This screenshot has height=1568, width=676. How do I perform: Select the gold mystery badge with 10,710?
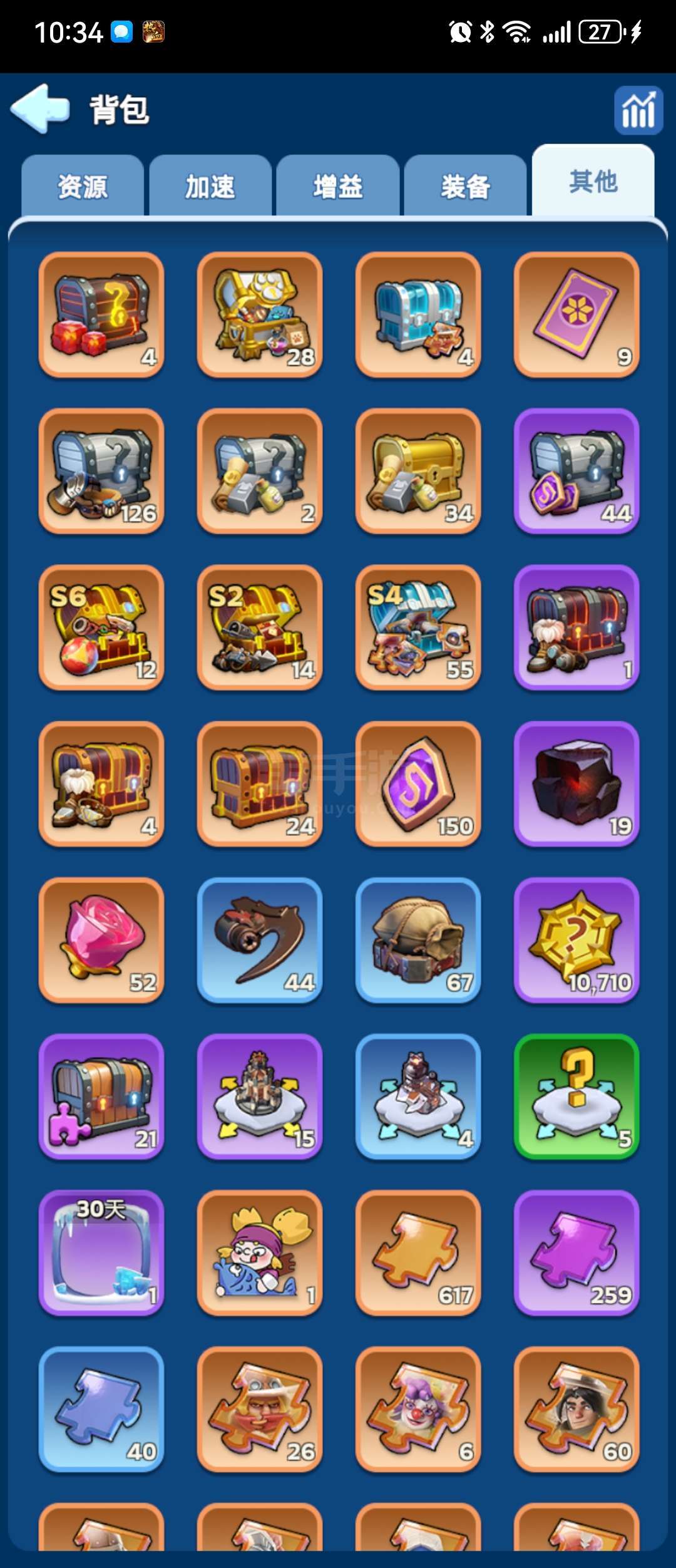[x=576, y=940]
